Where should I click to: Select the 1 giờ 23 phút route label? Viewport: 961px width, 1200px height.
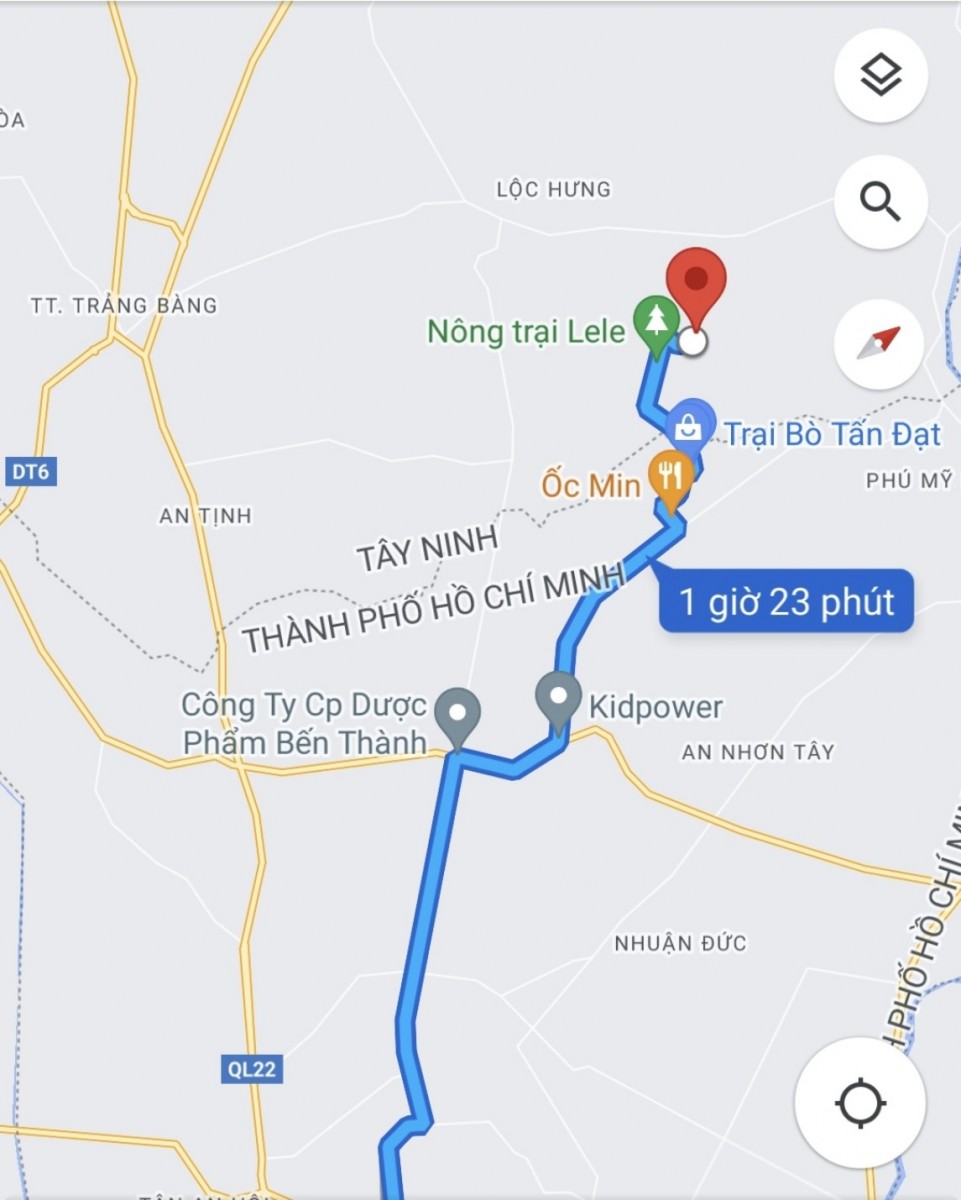[x=786, y=602]
